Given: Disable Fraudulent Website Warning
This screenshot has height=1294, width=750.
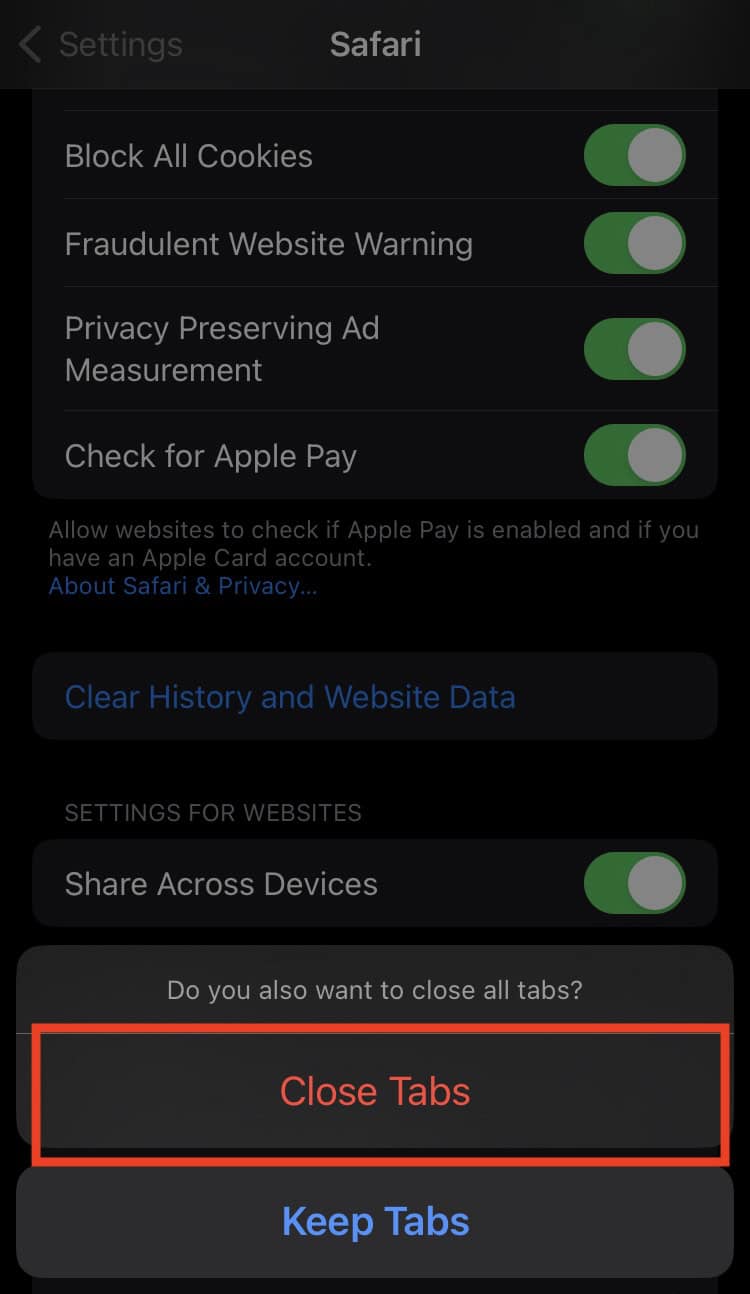Looking at the screenshot, I should pyautogui.click(x=634, y=243).
